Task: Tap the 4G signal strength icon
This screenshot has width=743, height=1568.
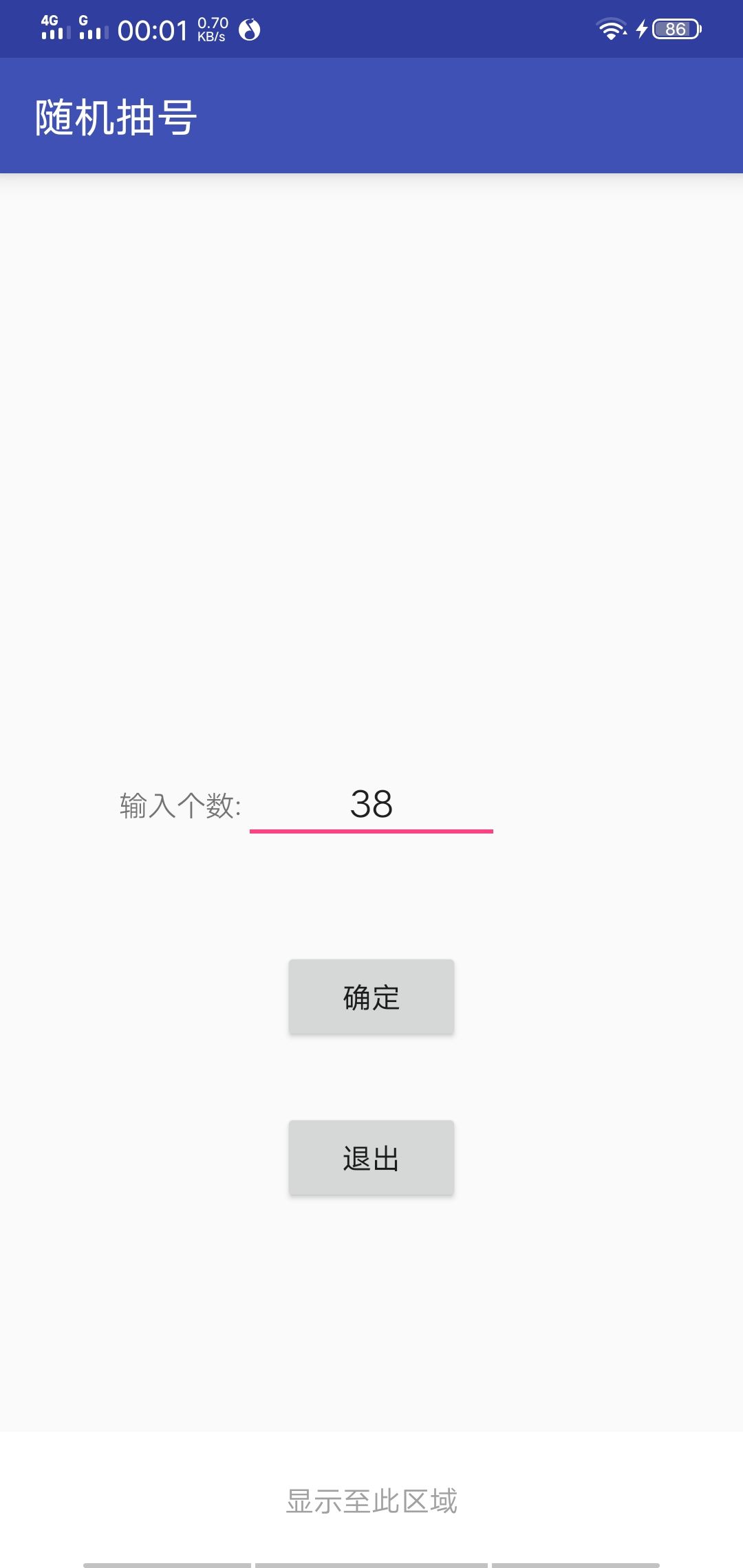Action: pyautogui.click(x=56, y=29)
